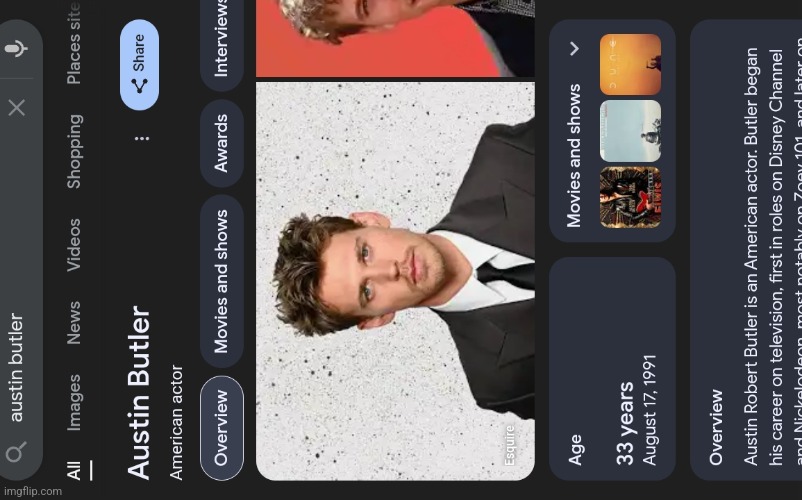Open the Esquire photo of Austin Butler

click(395, 280)
